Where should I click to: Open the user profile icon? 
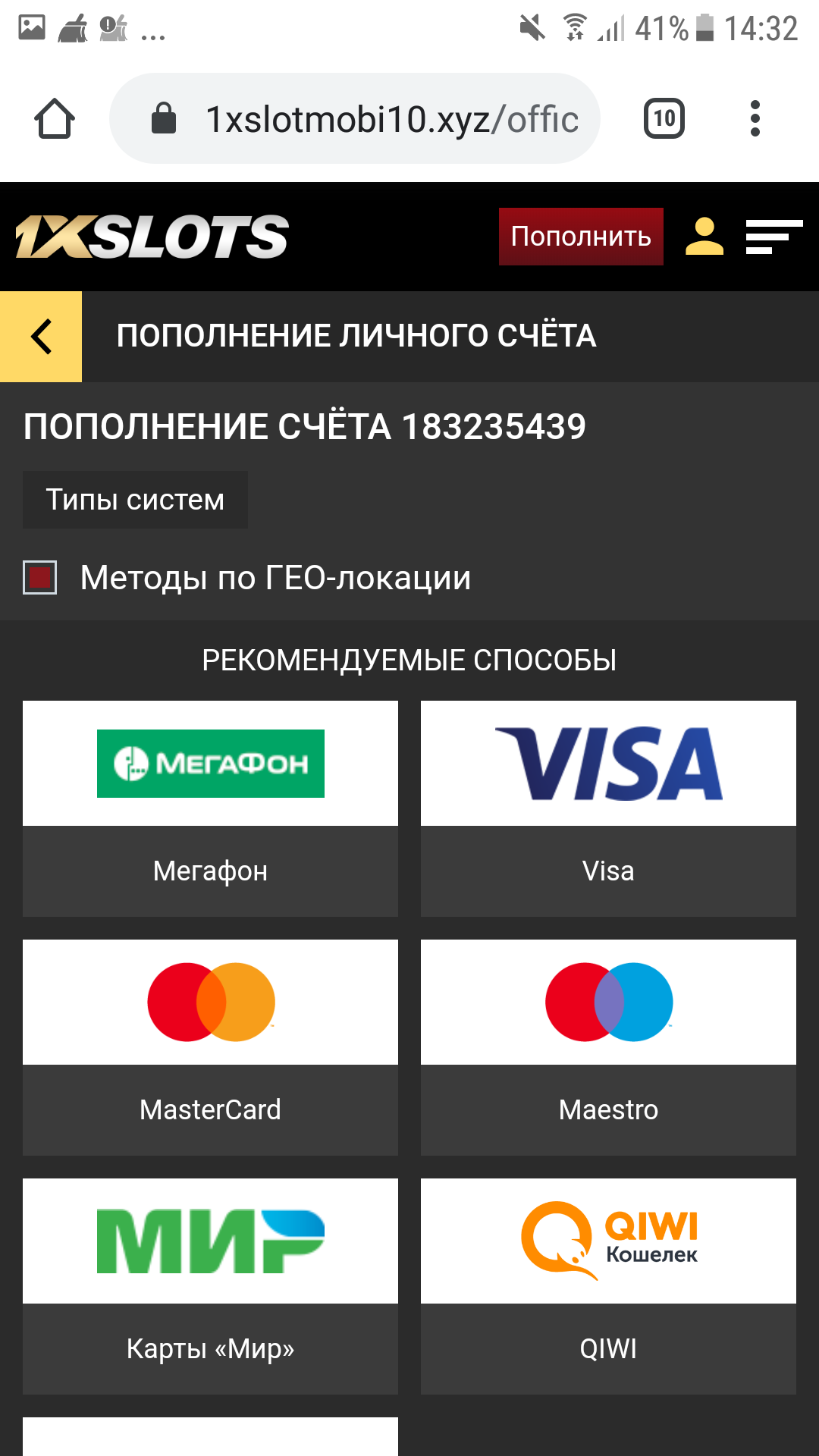(704, 237)
